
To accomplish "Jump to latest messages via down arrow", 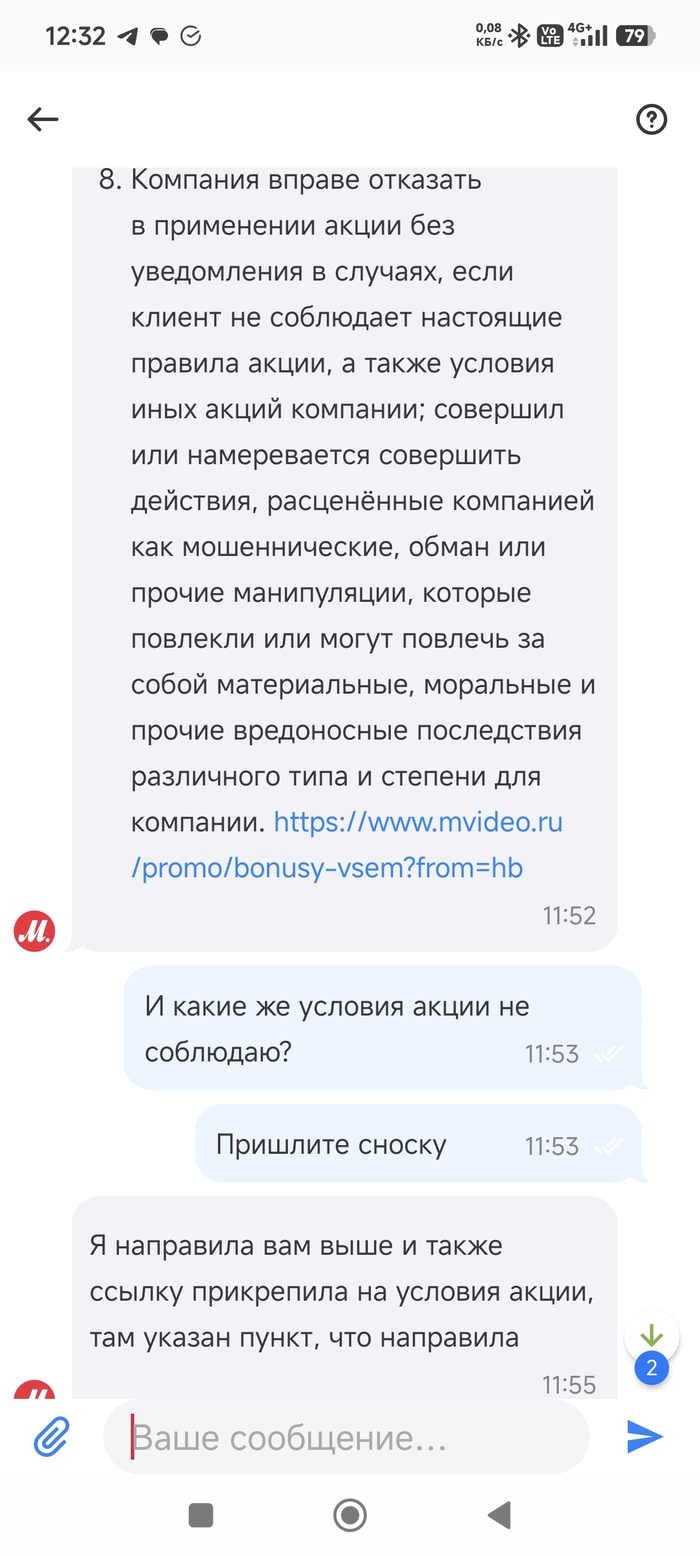I will tap(651, 1337).
